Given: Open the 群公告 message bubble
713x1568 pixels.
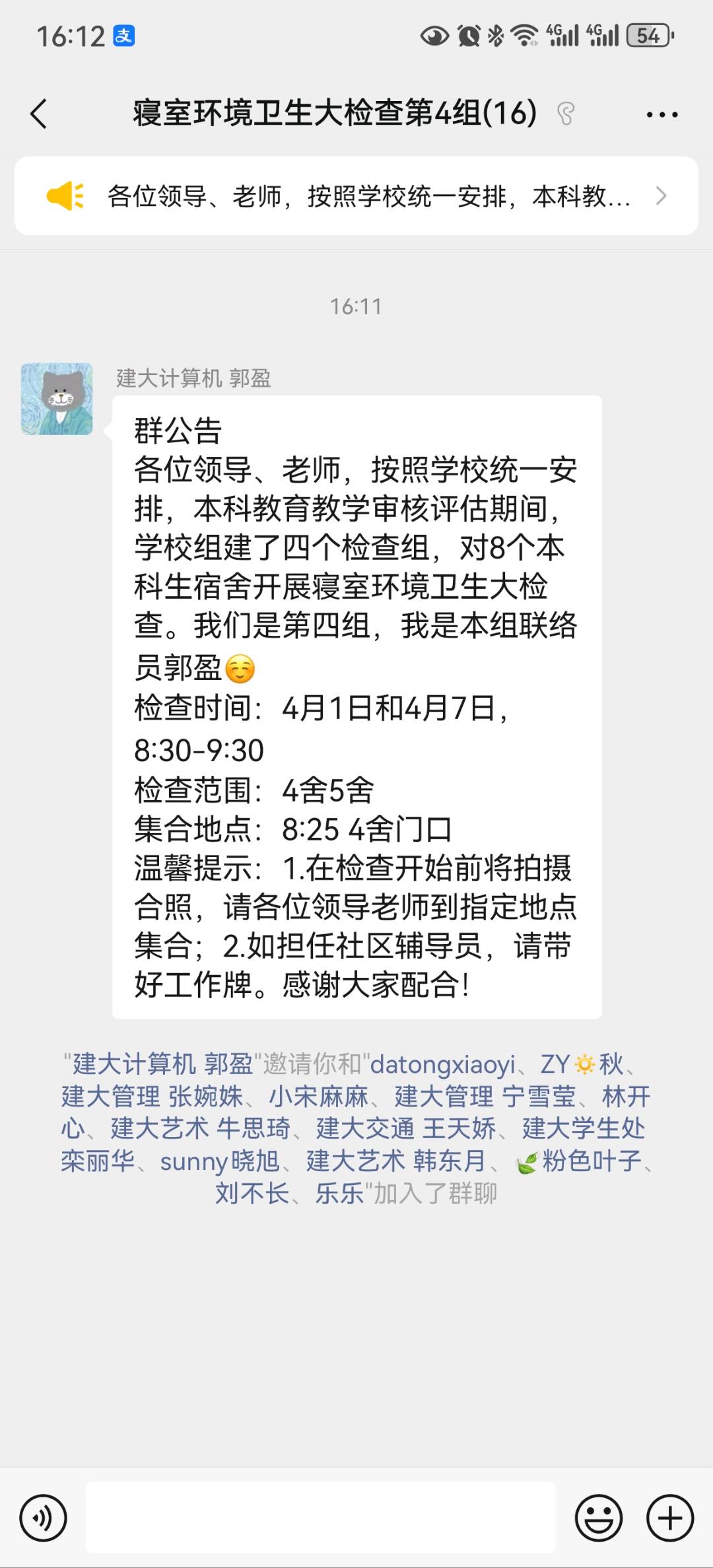Looking at the screenshot, I should [356, 706].
